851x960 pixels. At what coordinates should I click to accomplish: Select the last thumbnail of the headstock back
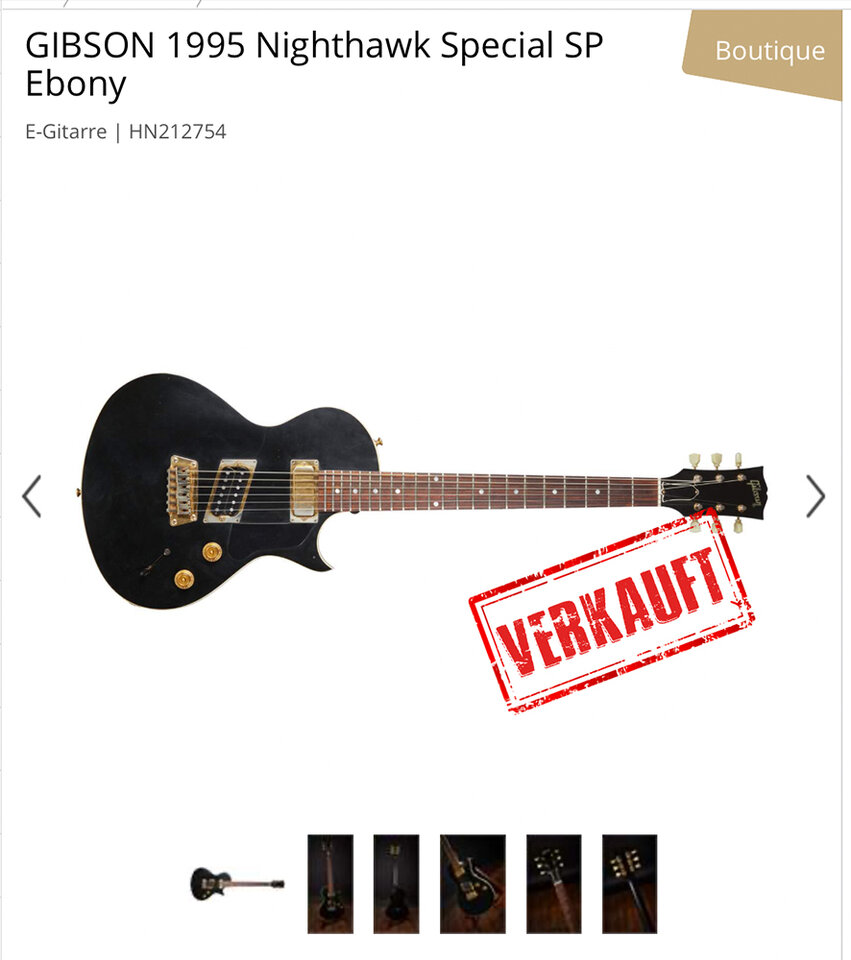(x=629, y=884)
